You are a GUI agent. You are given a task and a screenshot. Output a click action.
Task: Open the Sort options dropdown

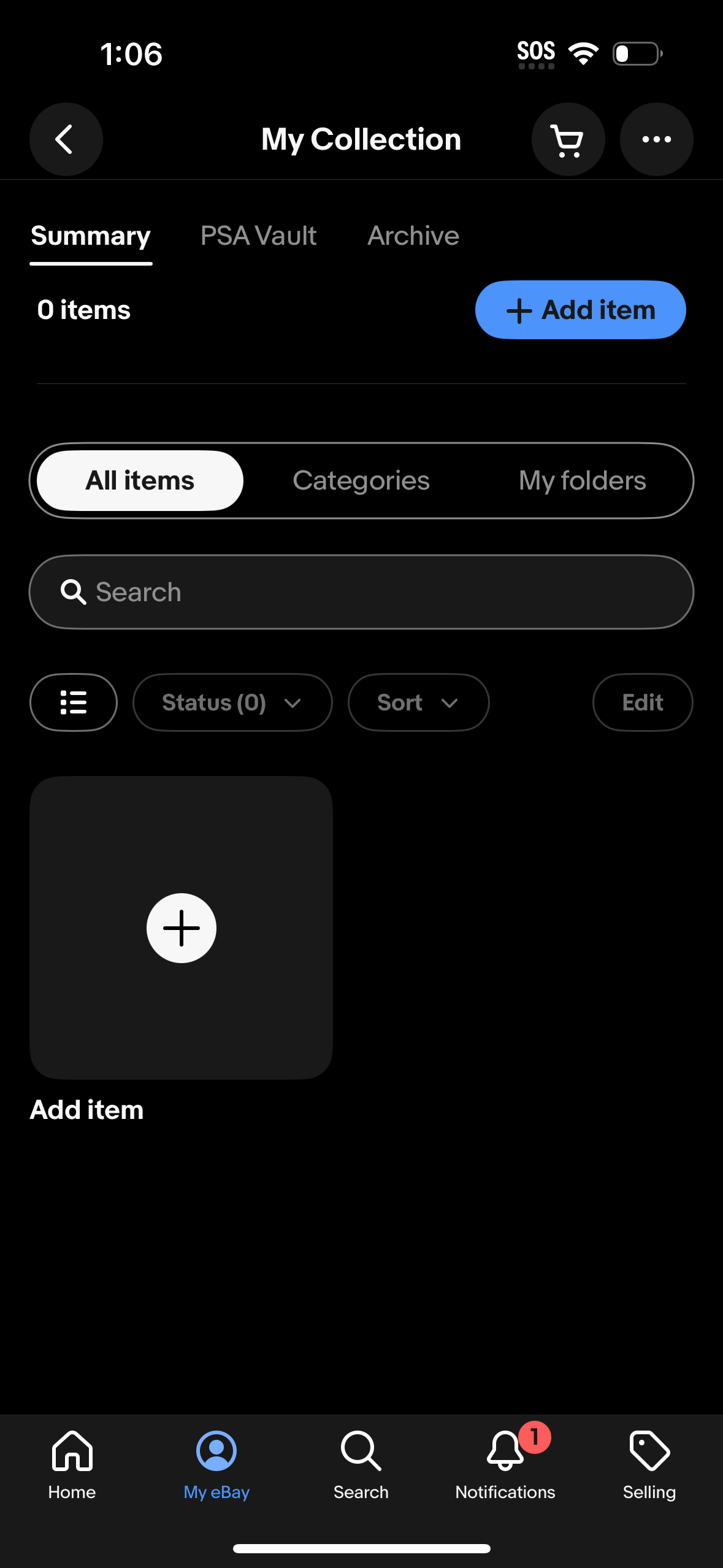pos(418,702)
